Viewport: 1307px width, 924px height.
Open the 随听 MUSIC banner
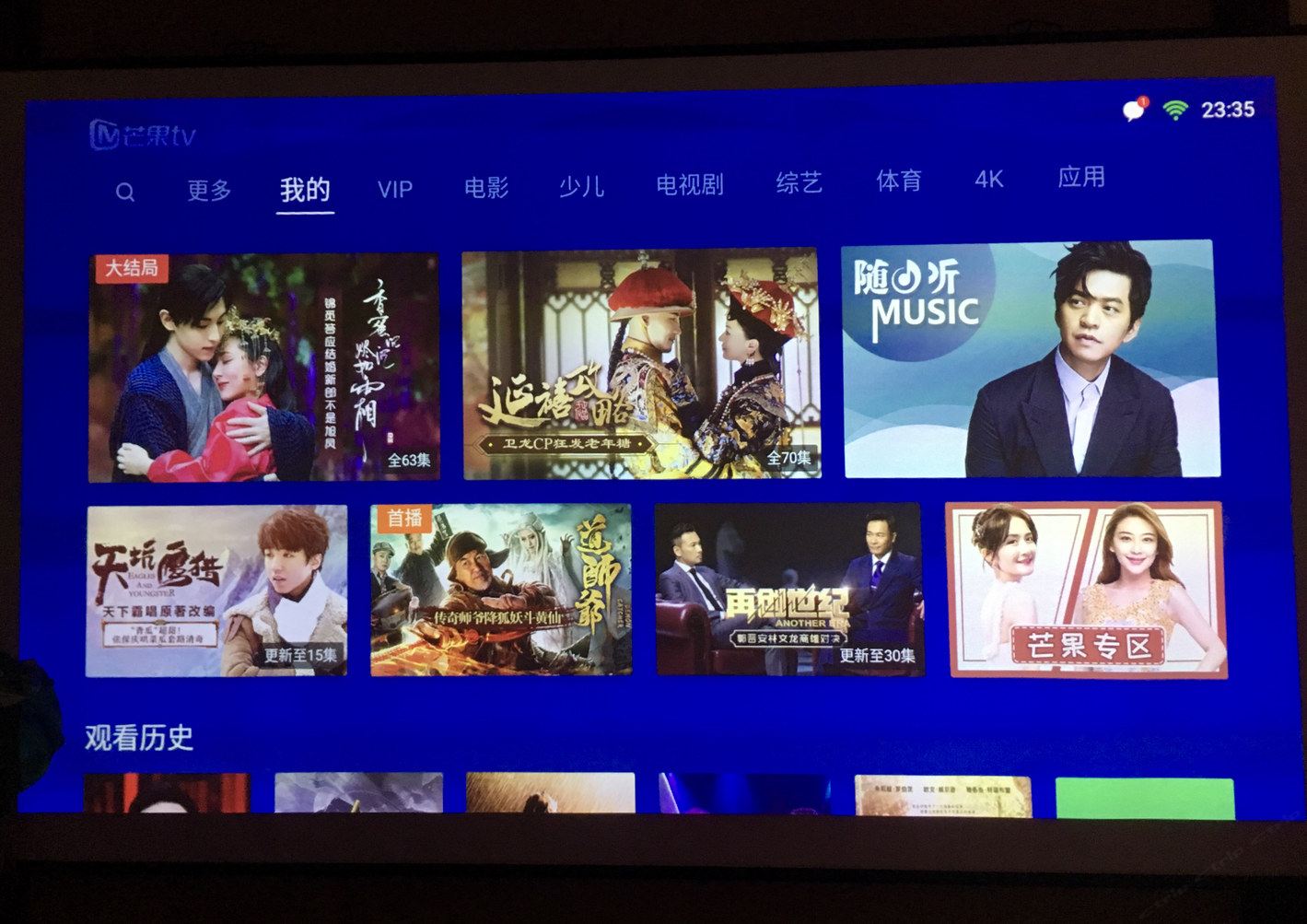coord(1031,359)
